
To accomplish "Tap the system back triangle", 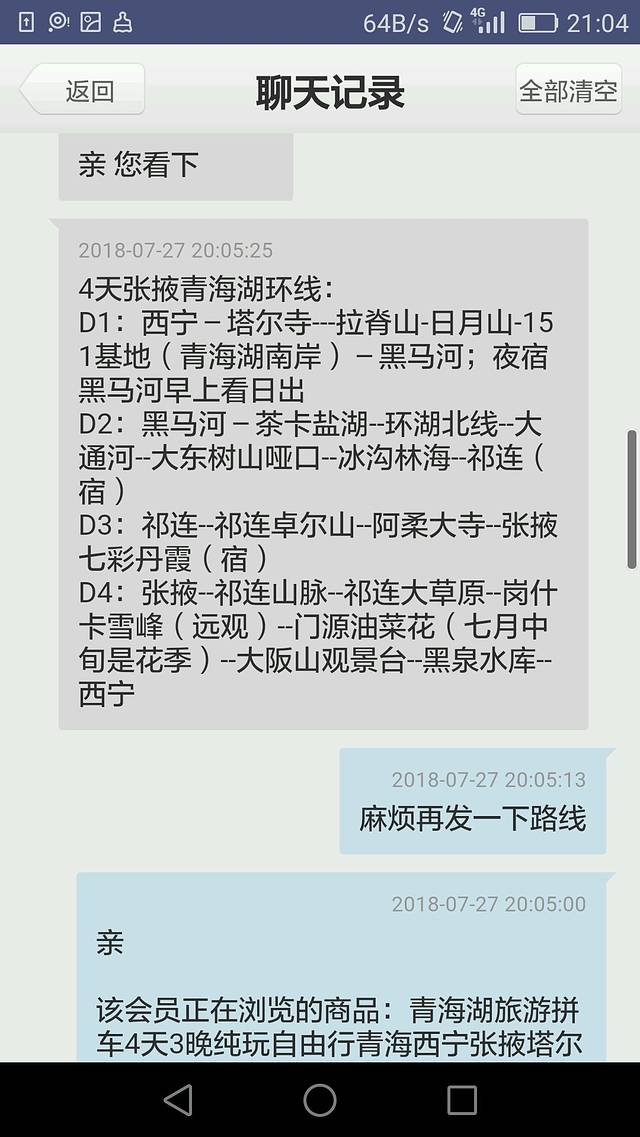I will pyautogui.click(x=178, y=1099).
